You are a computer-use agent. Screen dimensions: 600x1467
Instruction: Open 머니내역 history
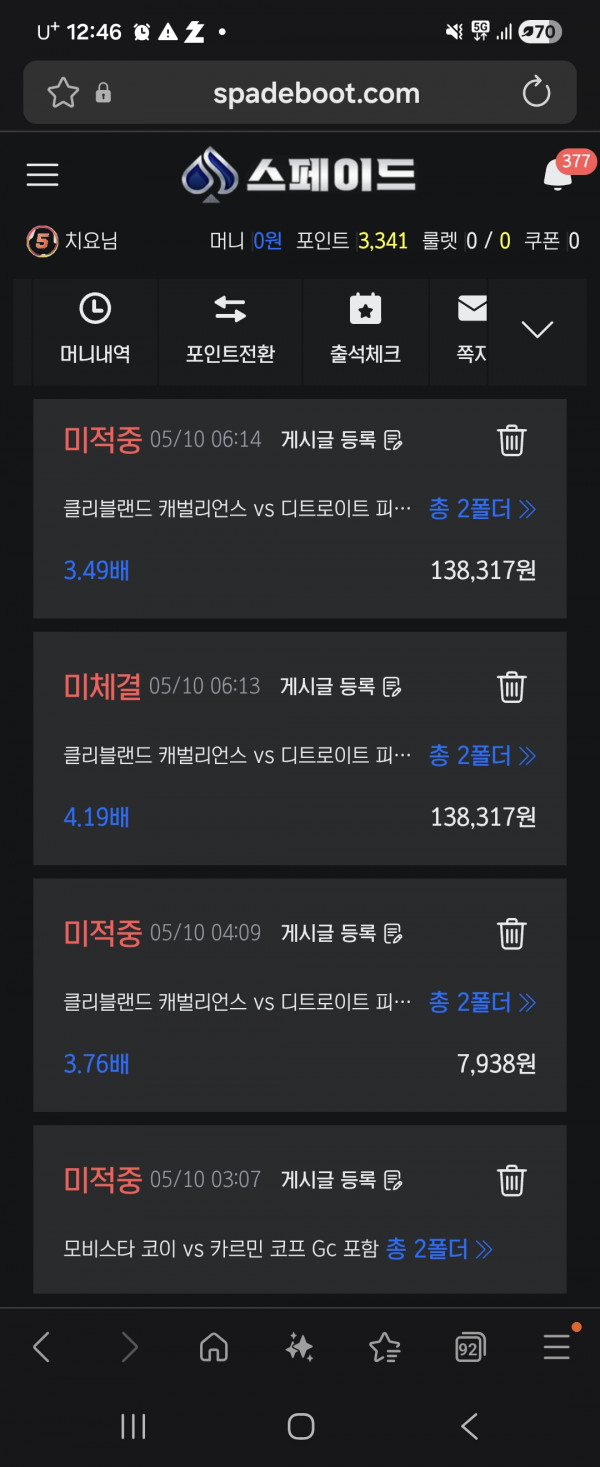coord(95,331)
